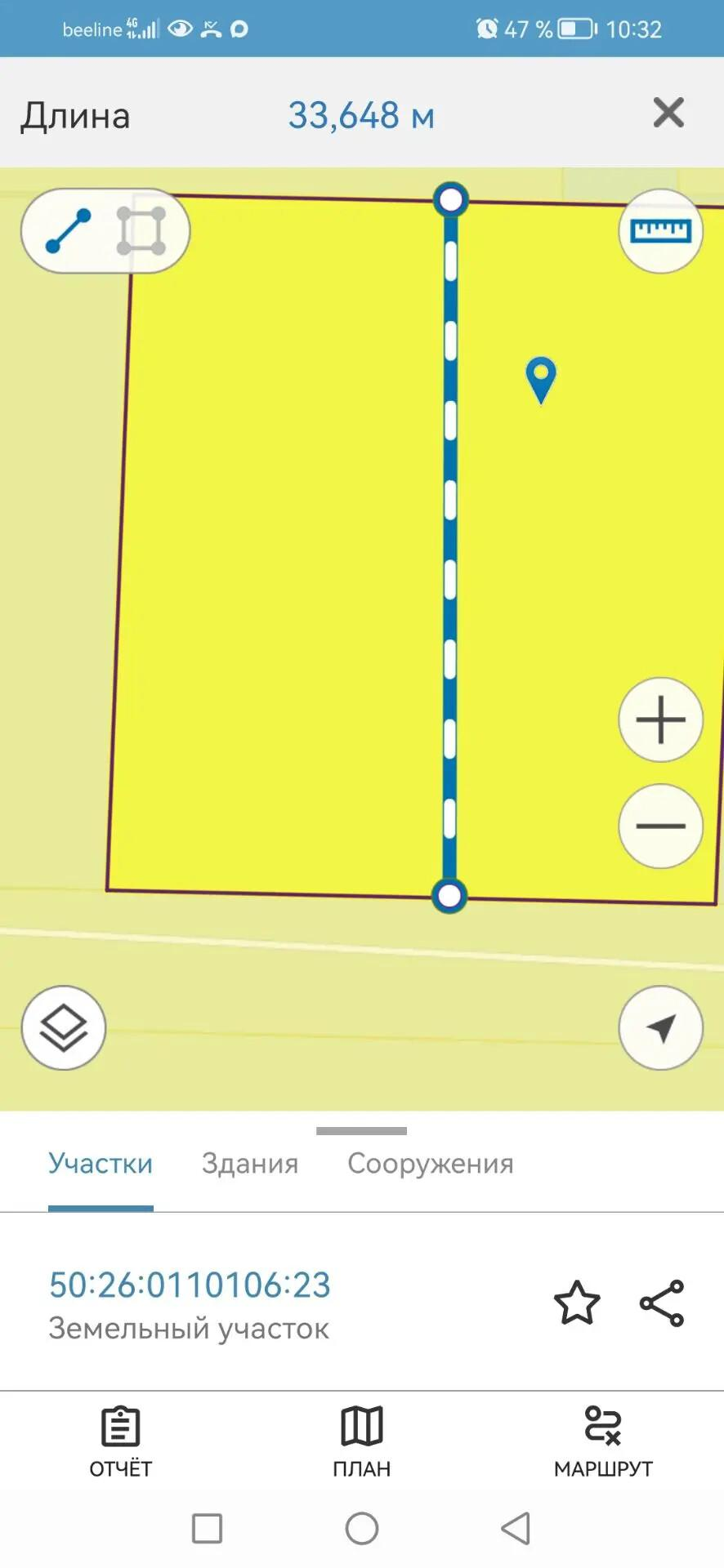Tap the location pin on the parcel
The height and width of the screenshot is (1568, 724).
(540, 381)
